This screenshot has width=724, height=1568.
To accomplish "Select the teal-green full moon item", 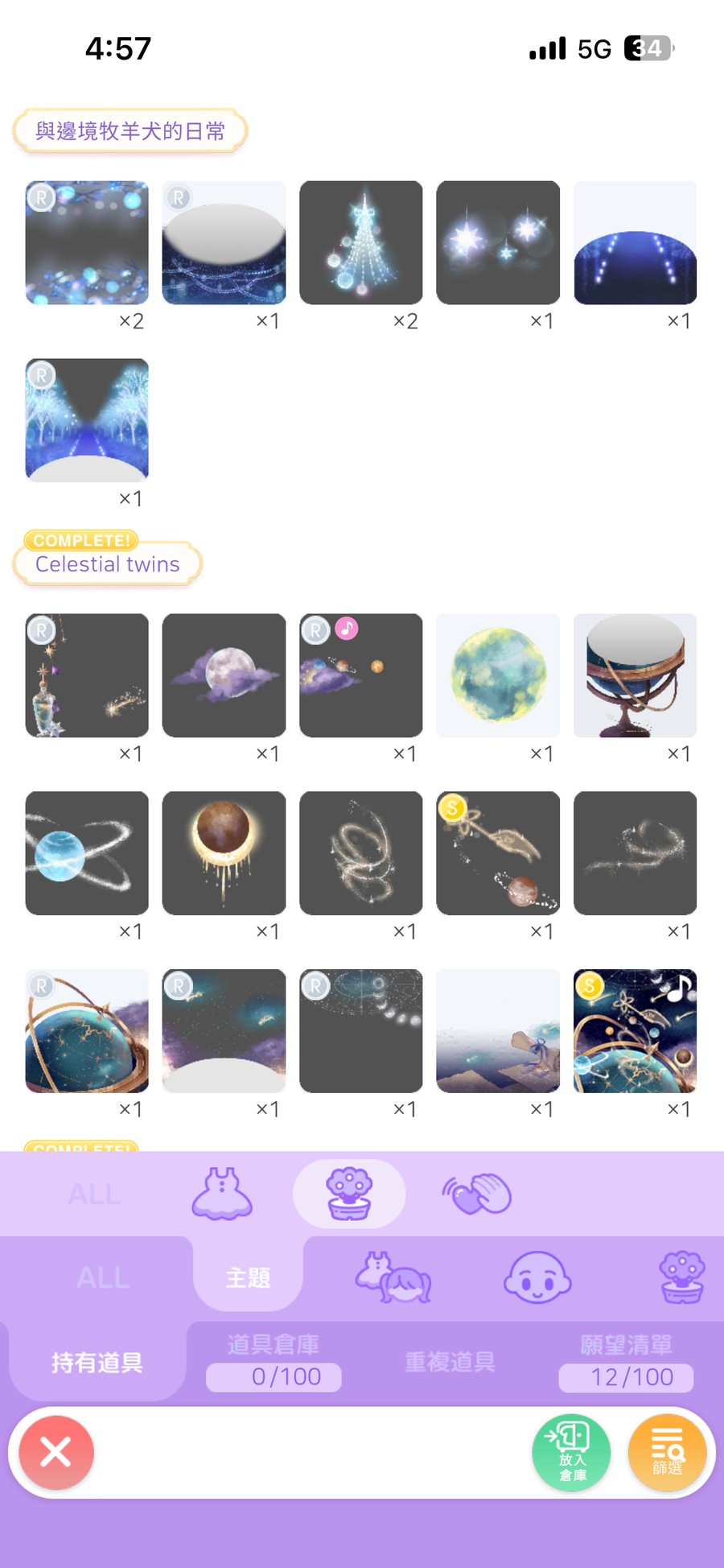I will (498, 675).
